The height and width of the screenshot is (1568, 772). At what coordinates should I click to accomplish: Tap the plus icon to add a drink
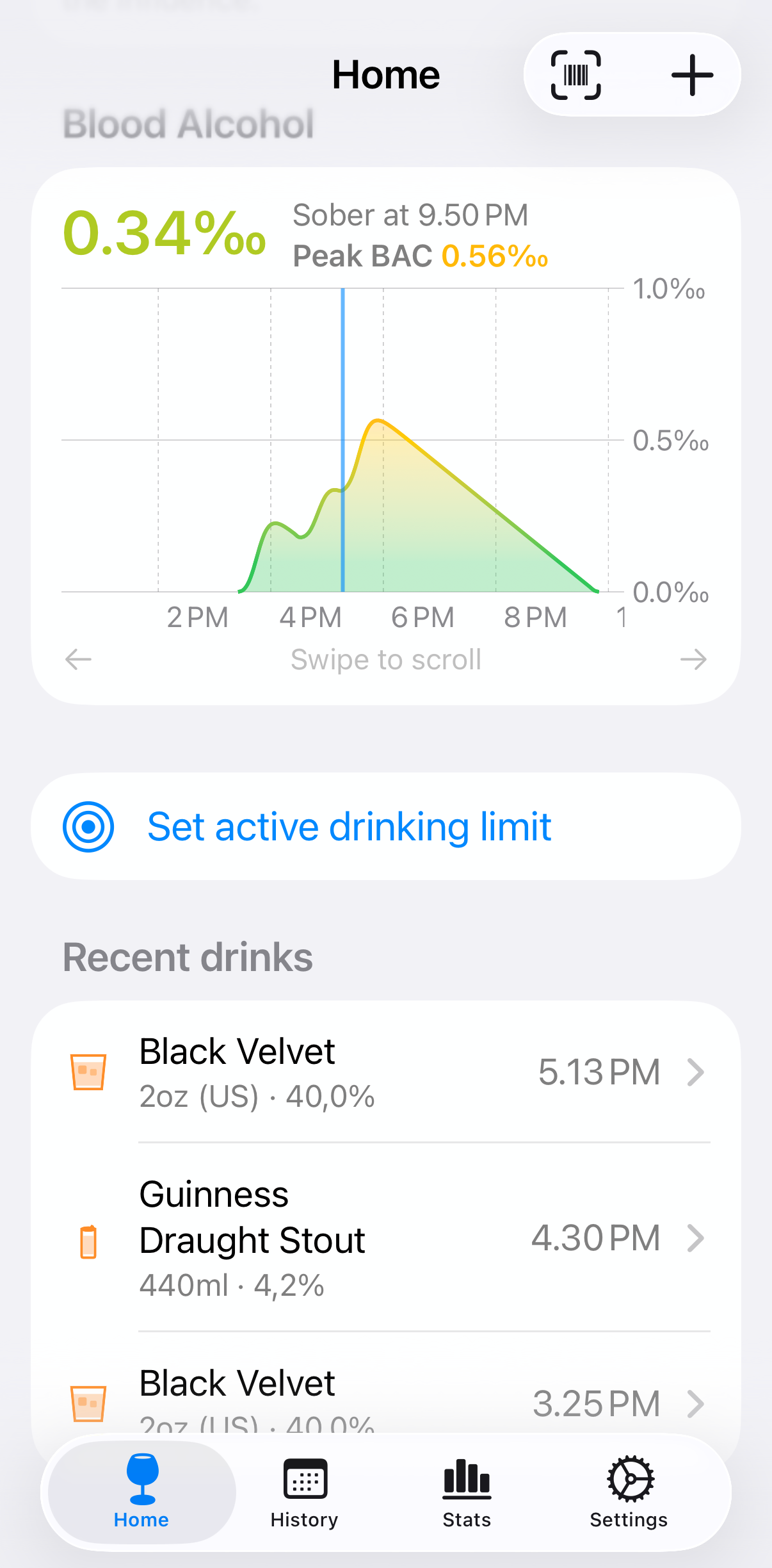point(691,74)
